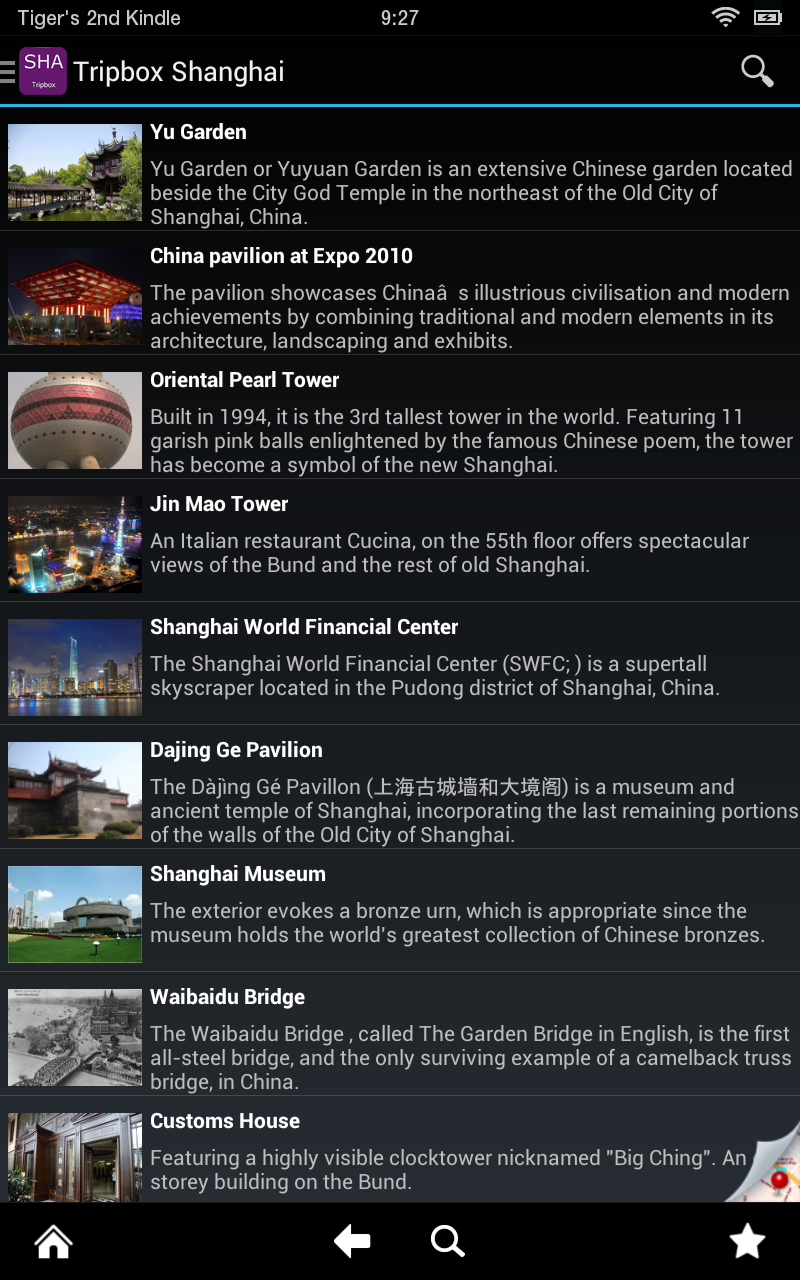Screen dimensions: 800x1280
Task: Tap the Waibaidu Bridge photo
Action: tap(74, 1036)
